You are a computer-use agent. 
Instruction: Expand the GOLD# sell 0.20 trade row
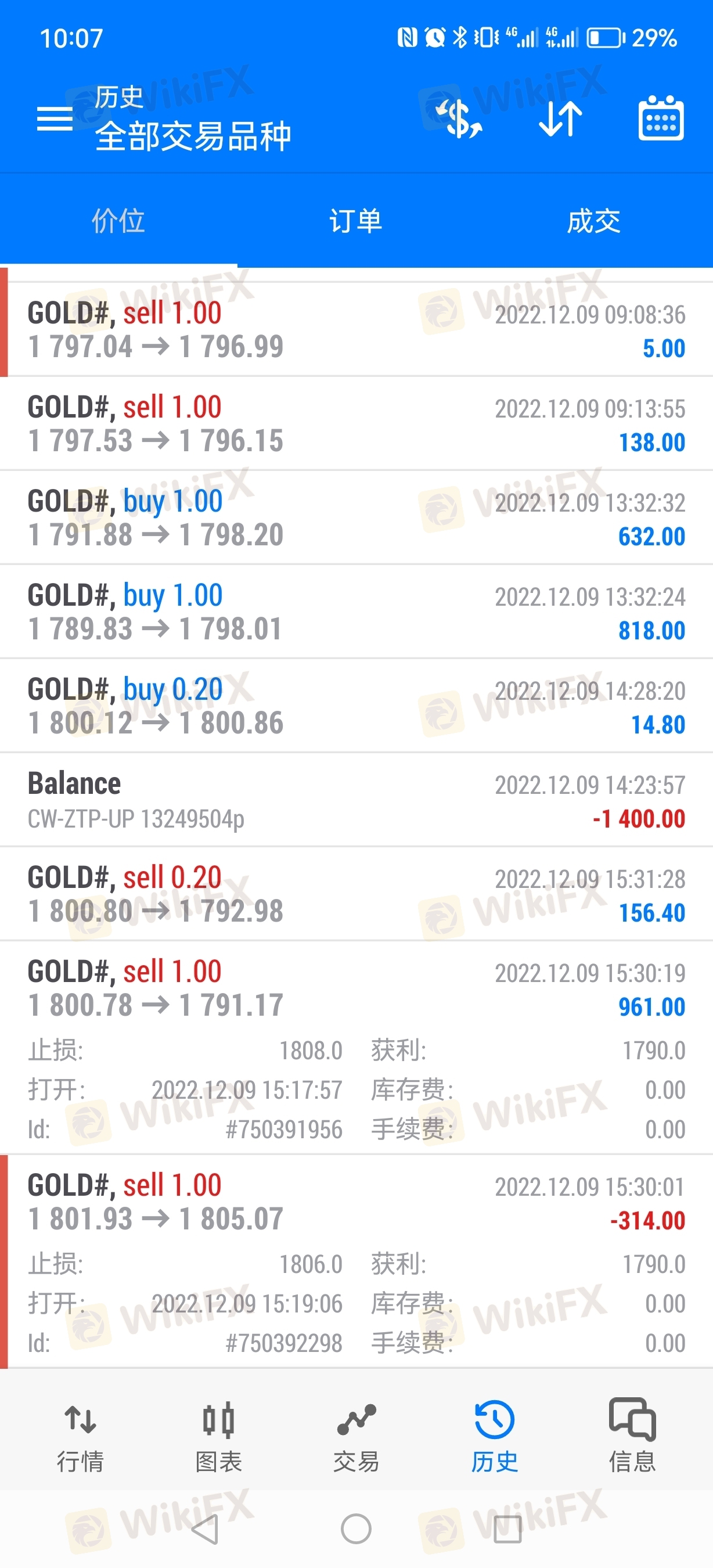coord(356,894)
